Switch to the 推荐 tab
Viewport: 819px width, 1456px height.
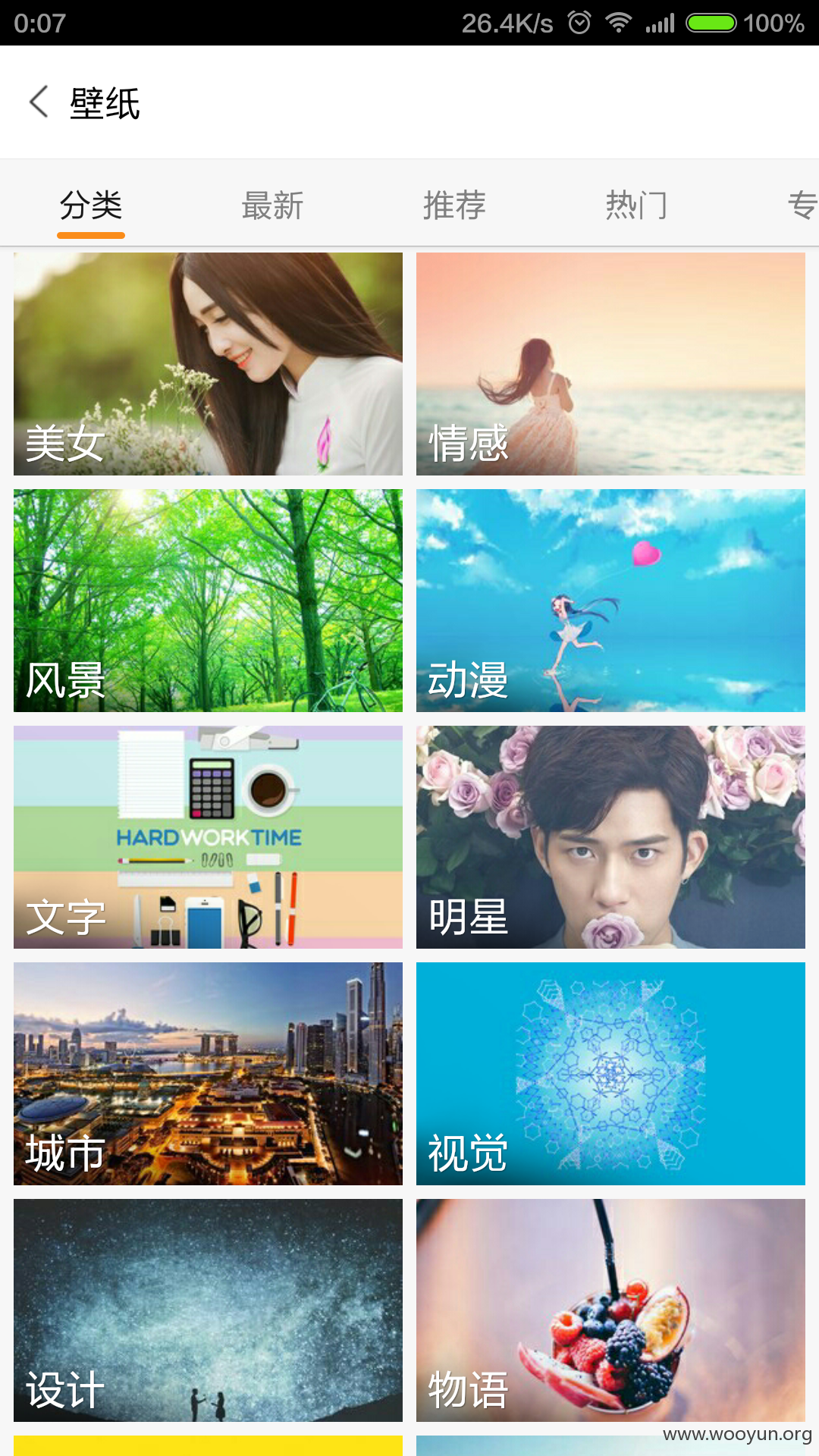455,205
